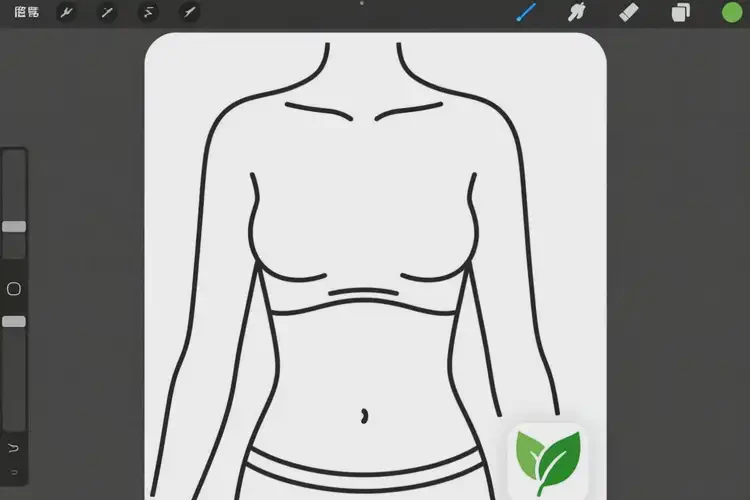The height and width of the screenshot is (500, 750).
Task: Open the Adjustments magic wand menu
Action: coord(106,13)
